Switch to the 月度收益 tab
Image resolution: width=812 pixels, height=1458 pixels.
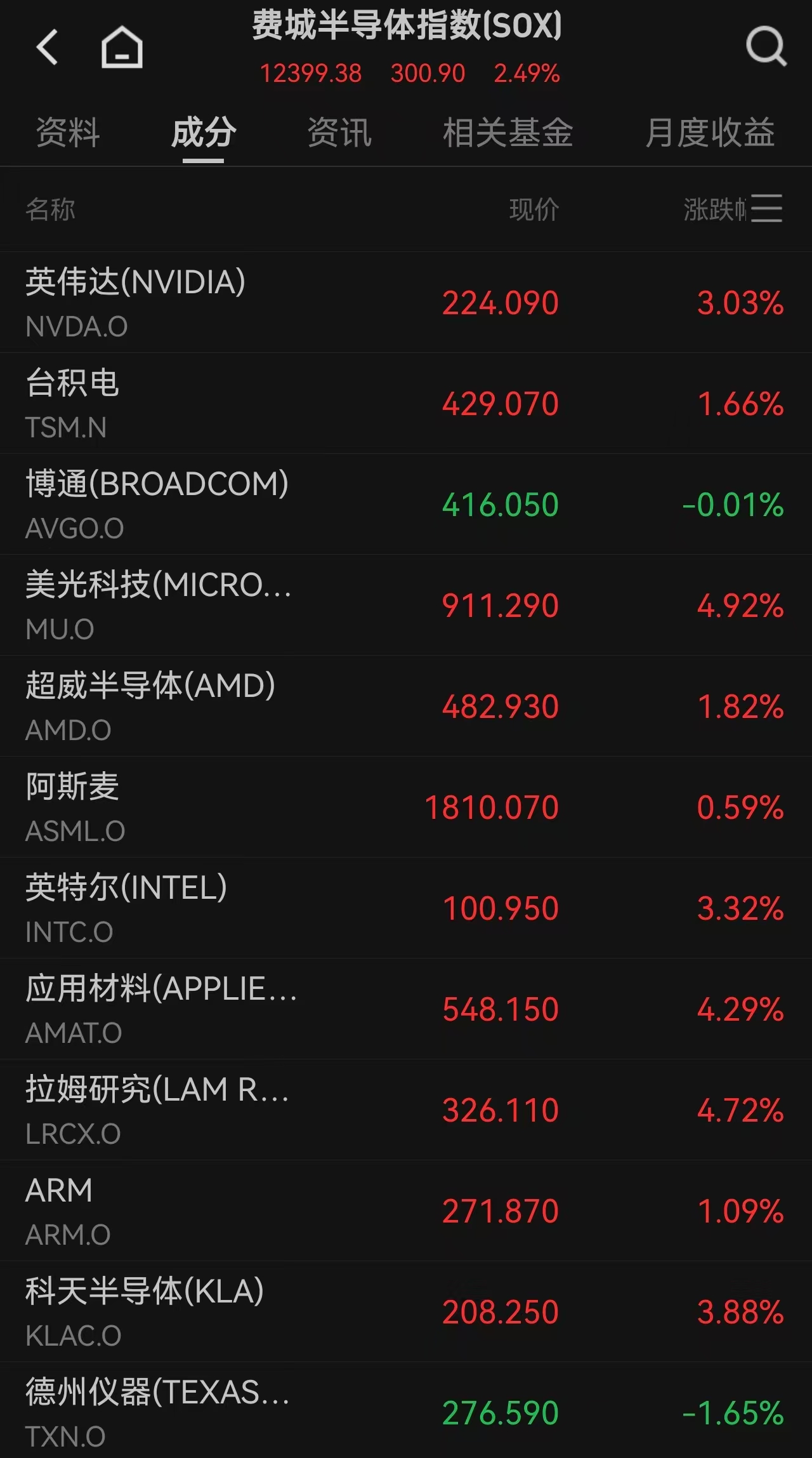[710, 133]
